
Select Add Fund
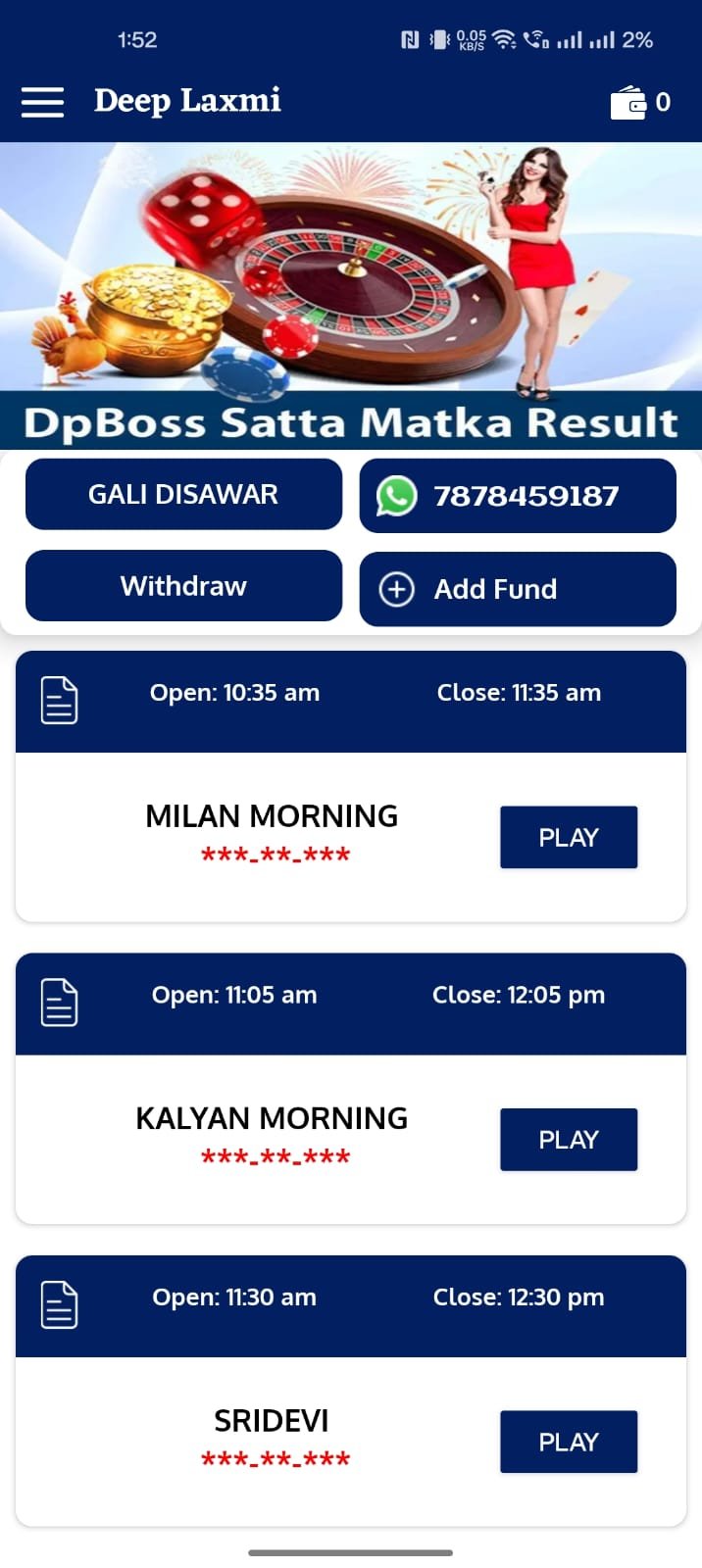[x=518, y=589]
